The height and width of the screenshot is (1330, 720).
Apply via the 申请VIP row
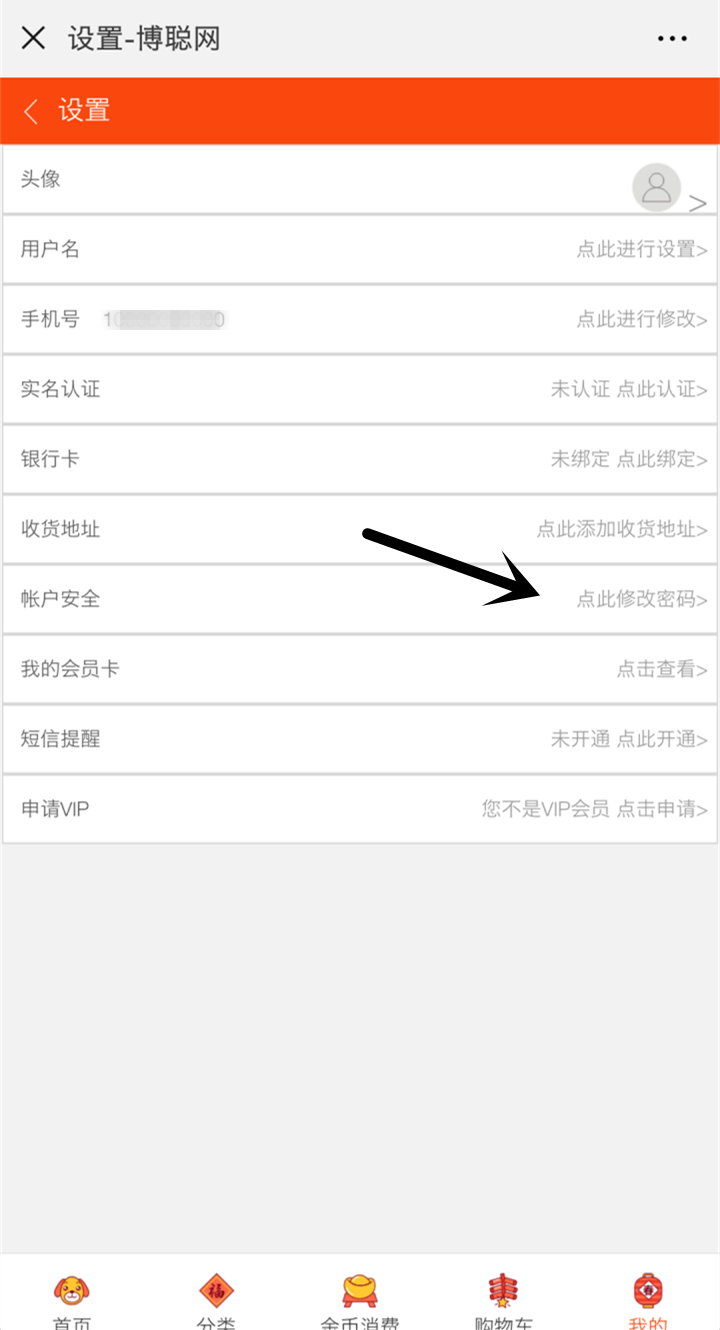360,809
